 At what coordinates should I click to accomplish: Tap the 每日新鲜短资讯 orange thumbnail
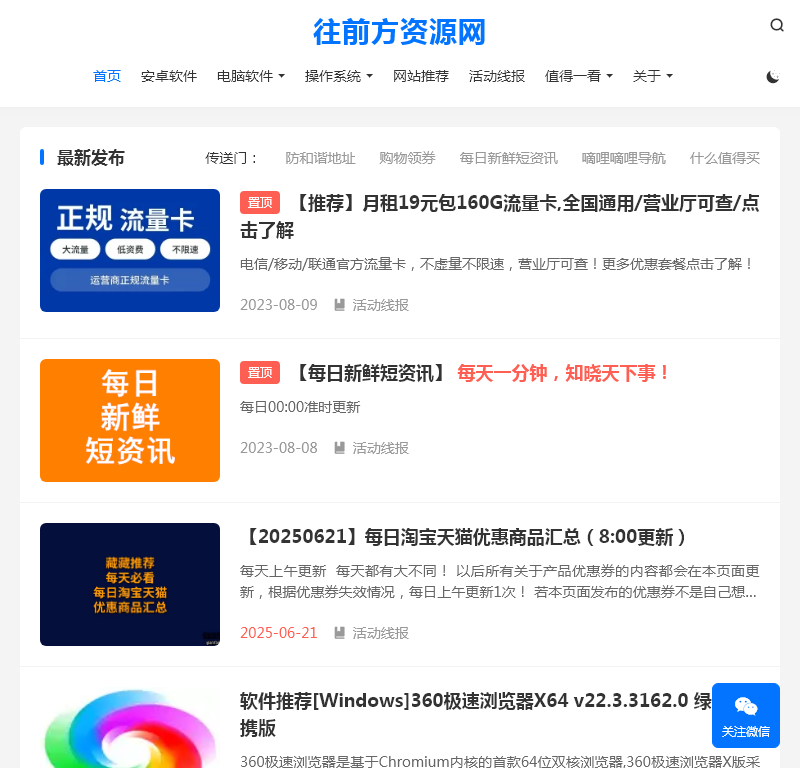click(x=130, y=420)
